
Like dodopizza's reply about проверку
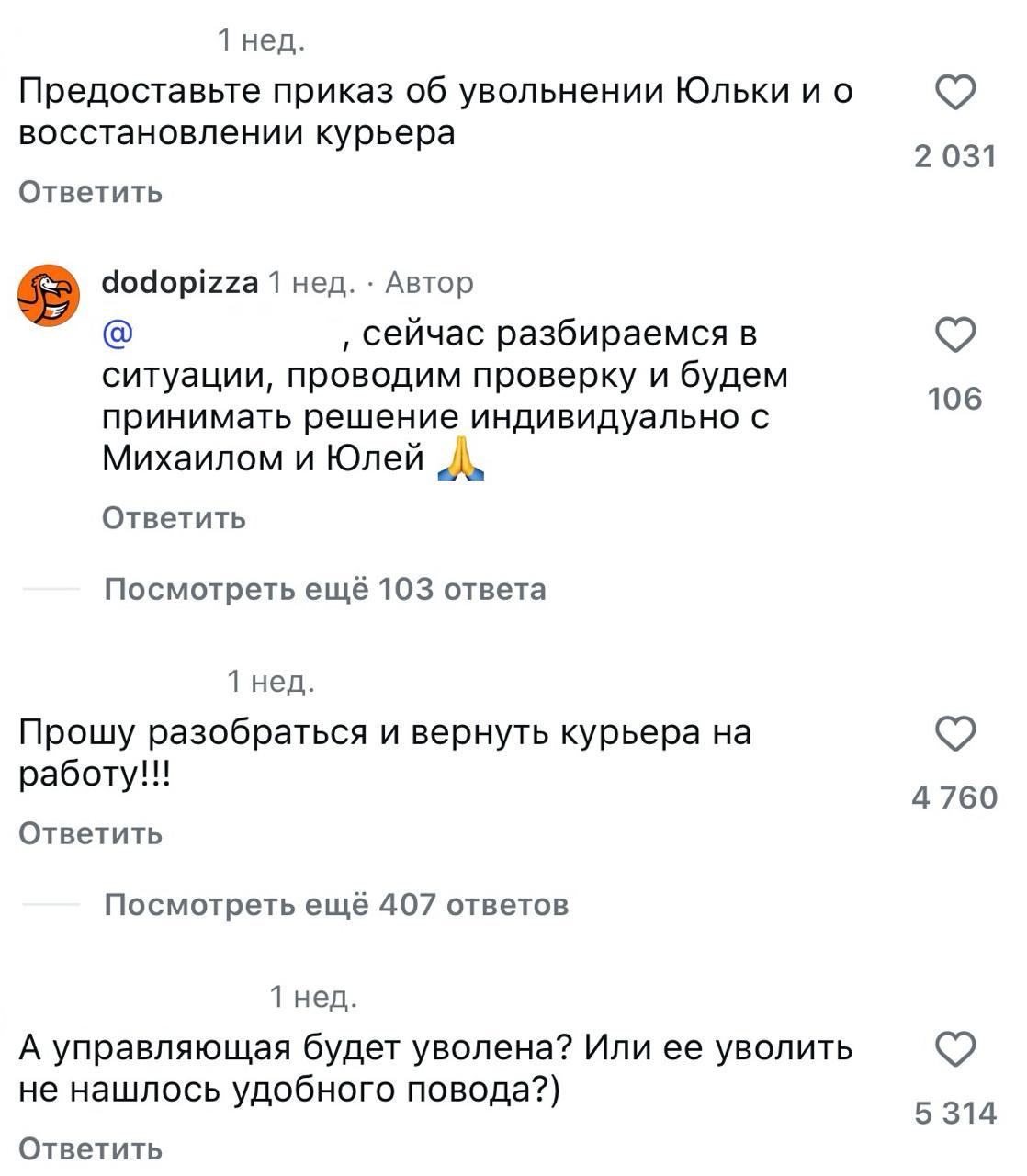pyautogui.click(x=955, y=335)
